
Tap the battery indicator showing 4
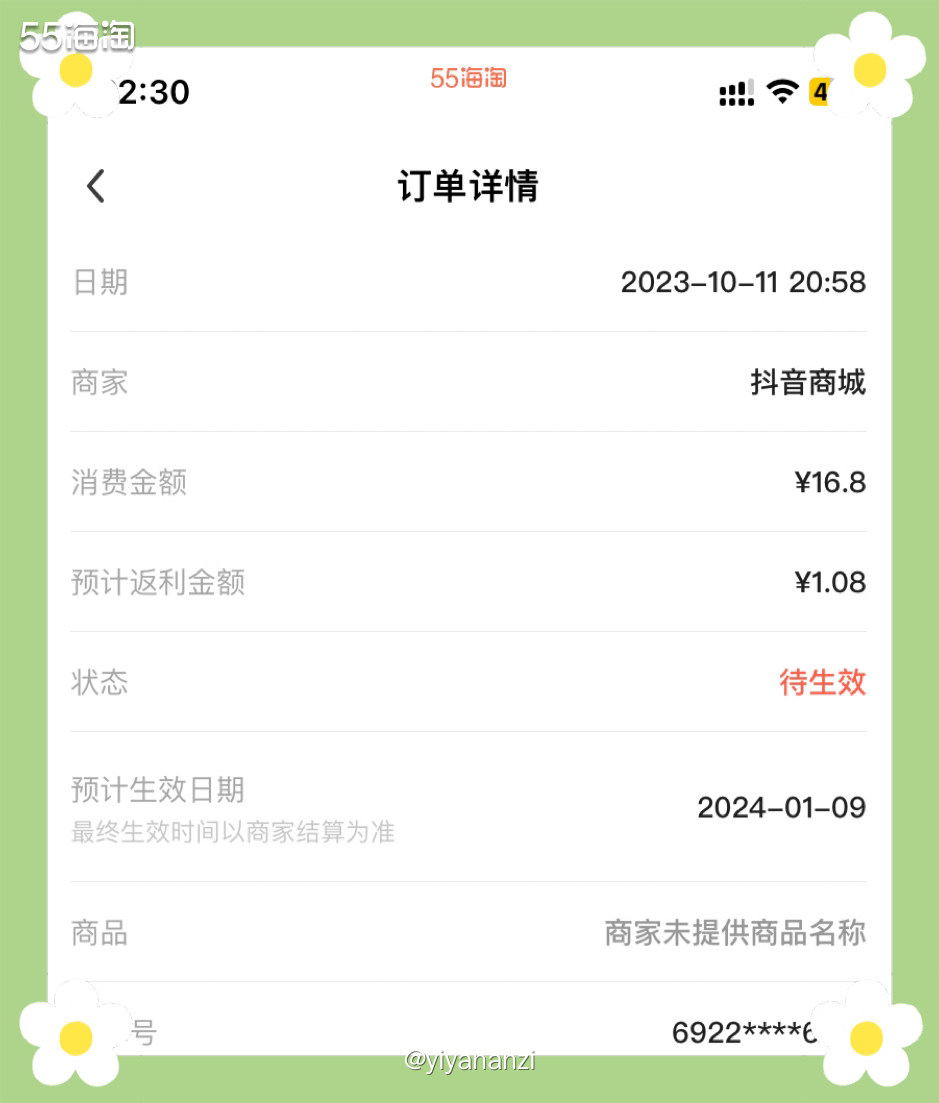pos(820,92)
